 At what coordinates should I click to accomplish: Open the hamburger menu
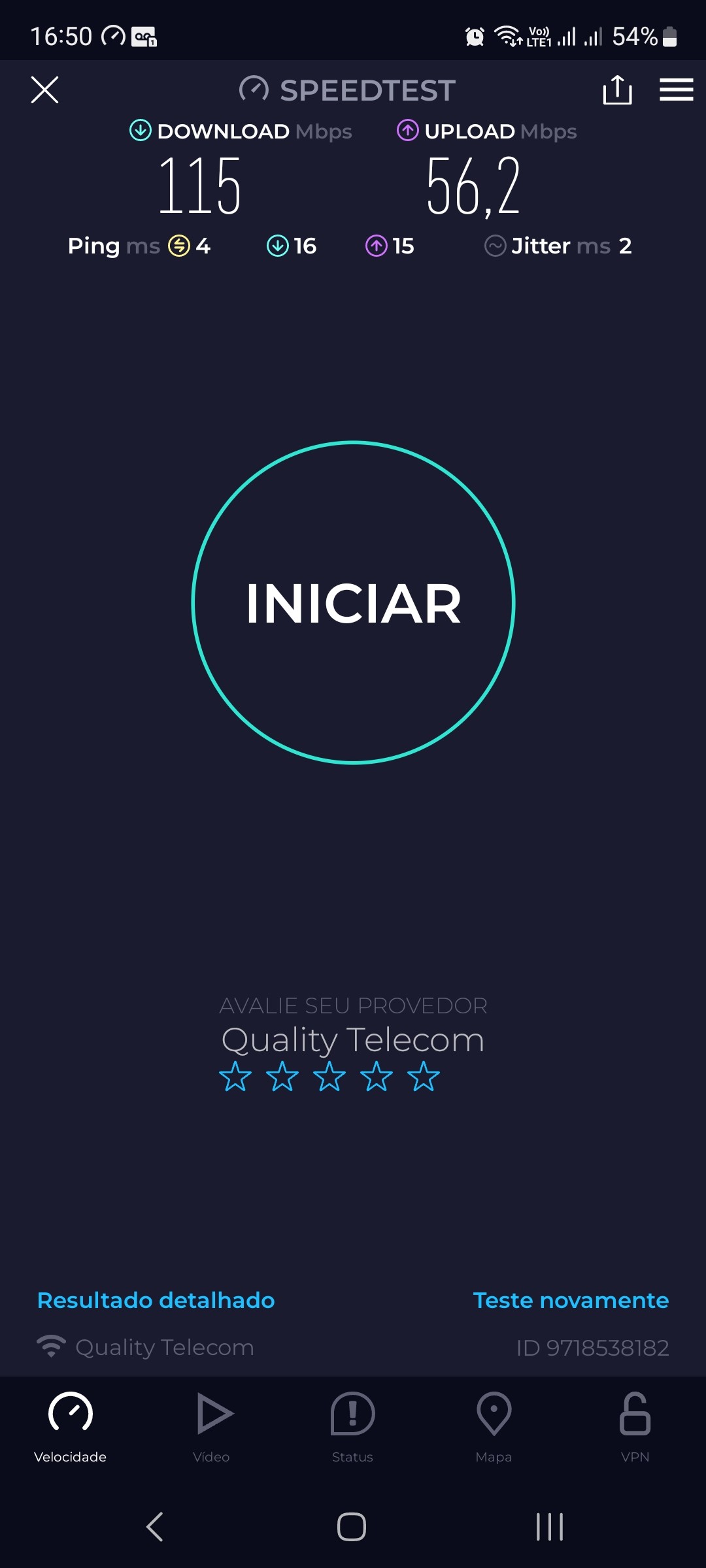pos(676,90)
